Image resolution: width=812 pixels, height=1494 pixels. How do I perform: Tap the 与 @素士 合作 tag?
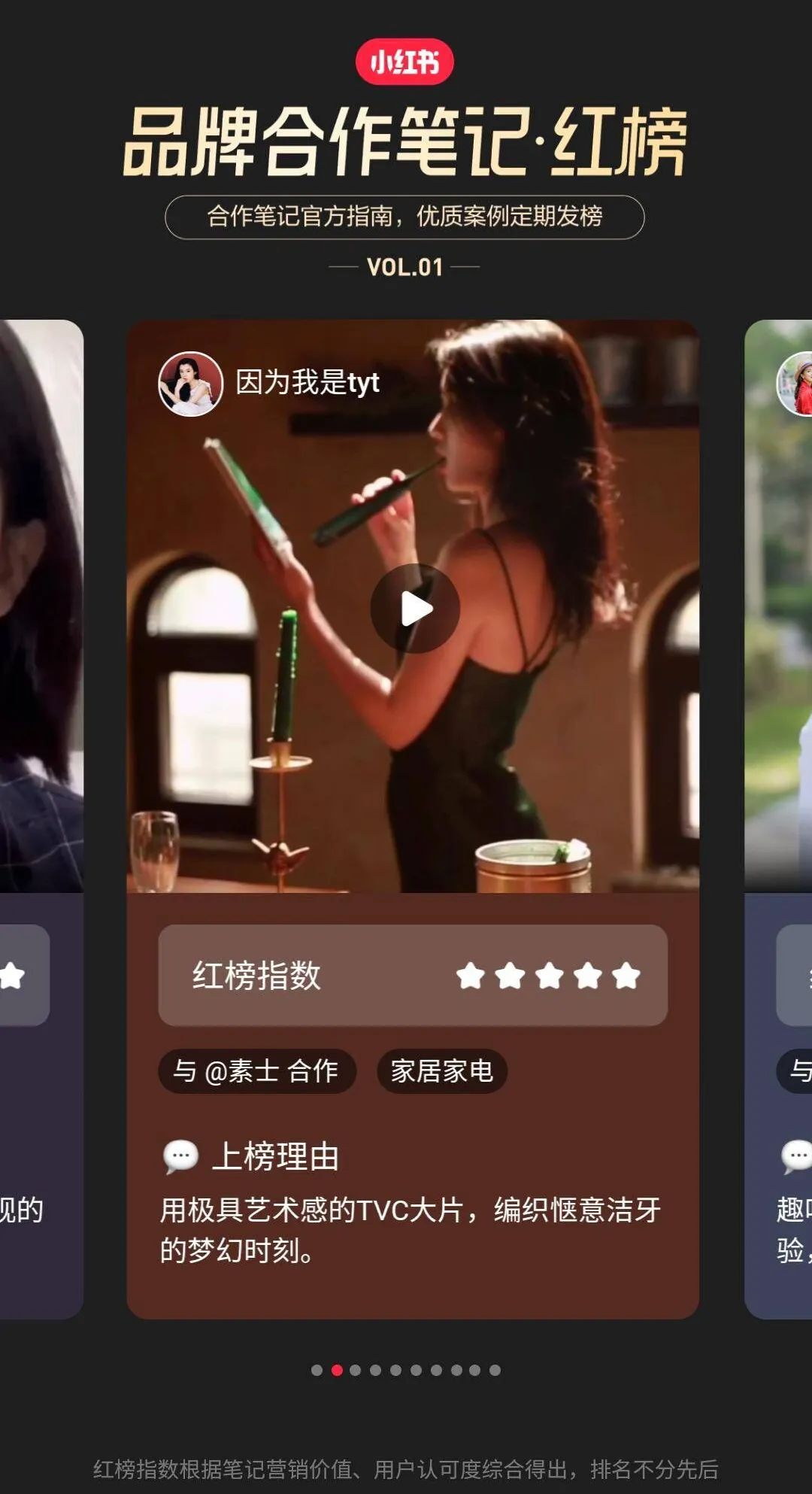[256, 1070]
